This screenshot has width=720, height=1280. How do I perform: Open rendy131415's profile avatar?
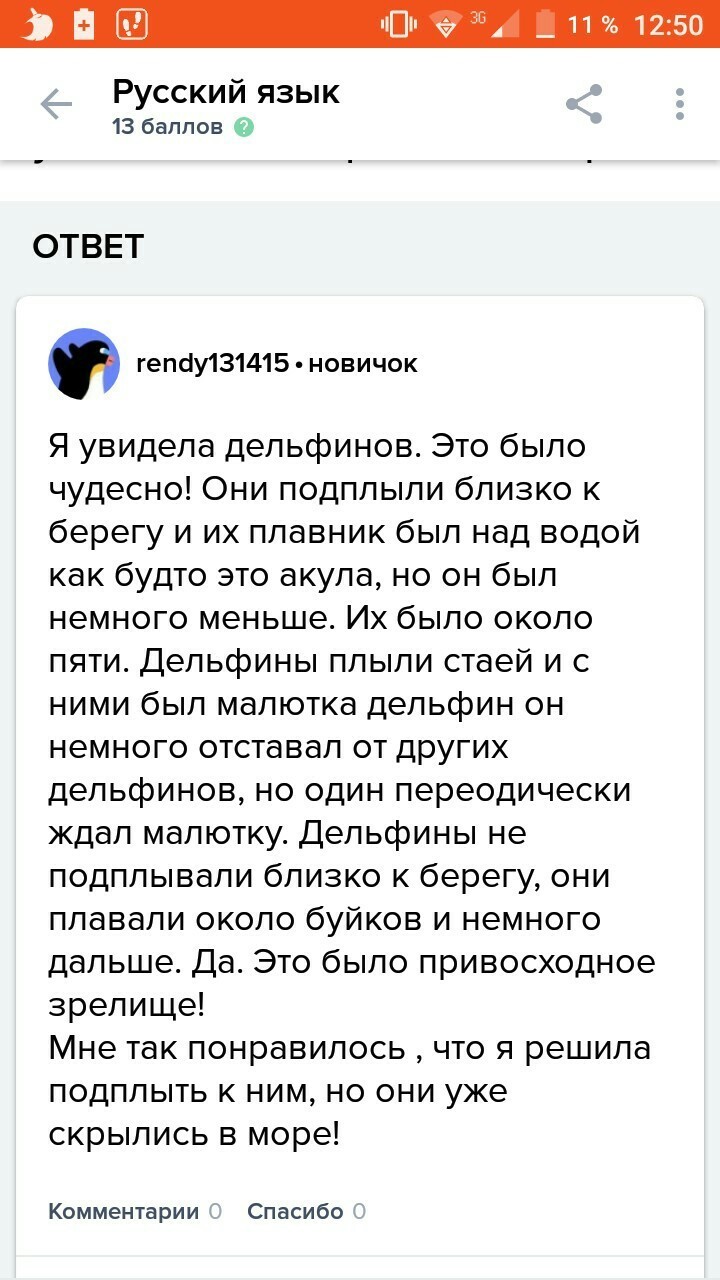[x=84, y=363]
